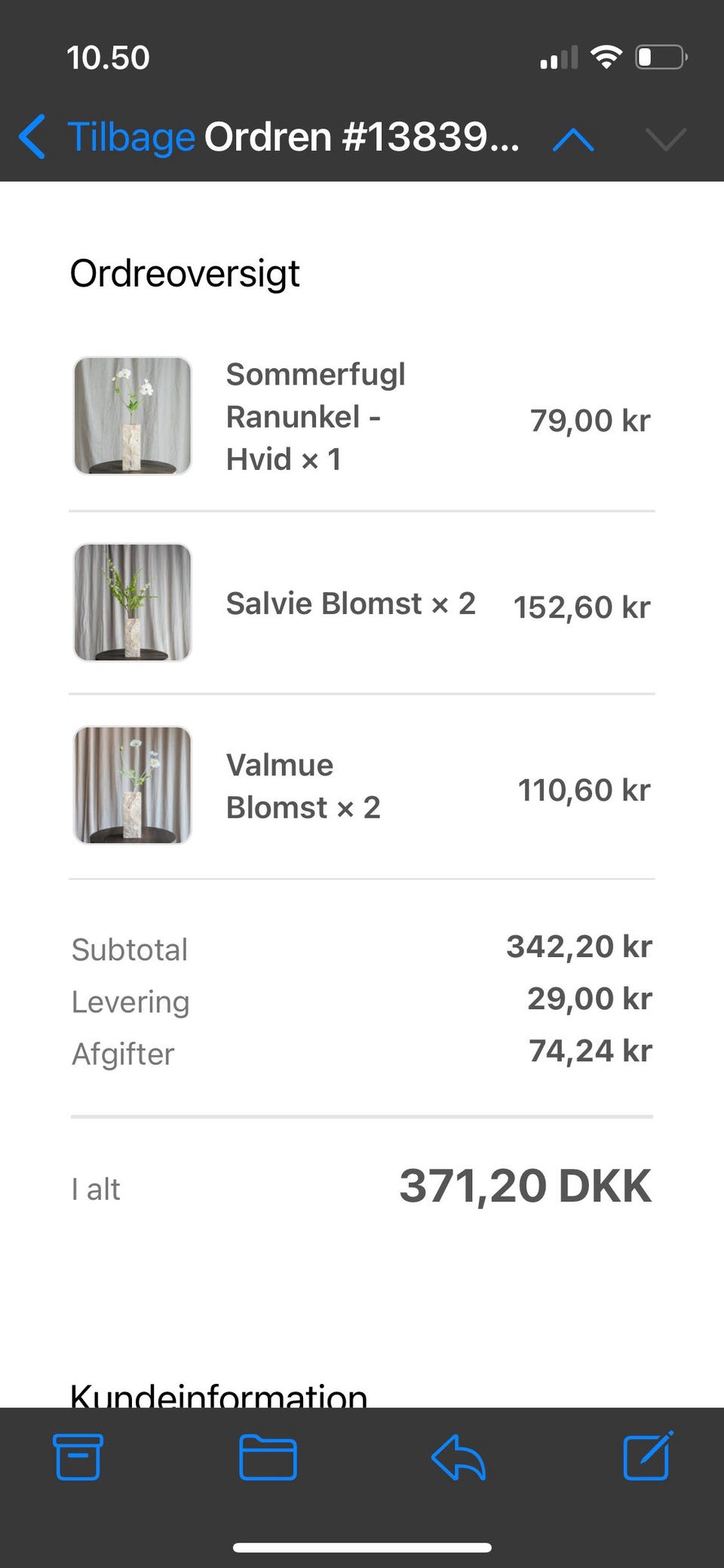Tap the blue back chevron icon
The height and width of the screenshot is (1568, 724).
[32, 137]
